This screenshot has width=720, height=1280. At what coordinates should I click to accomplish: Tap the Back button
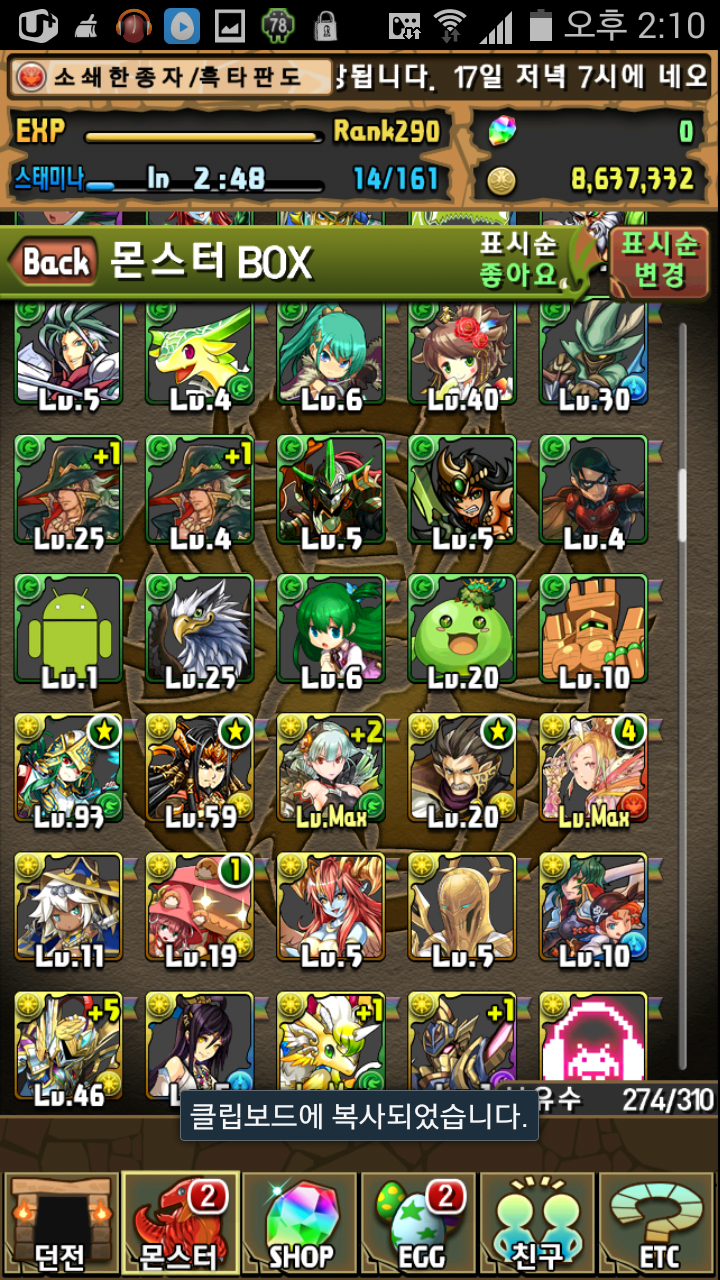pos(55,262)
